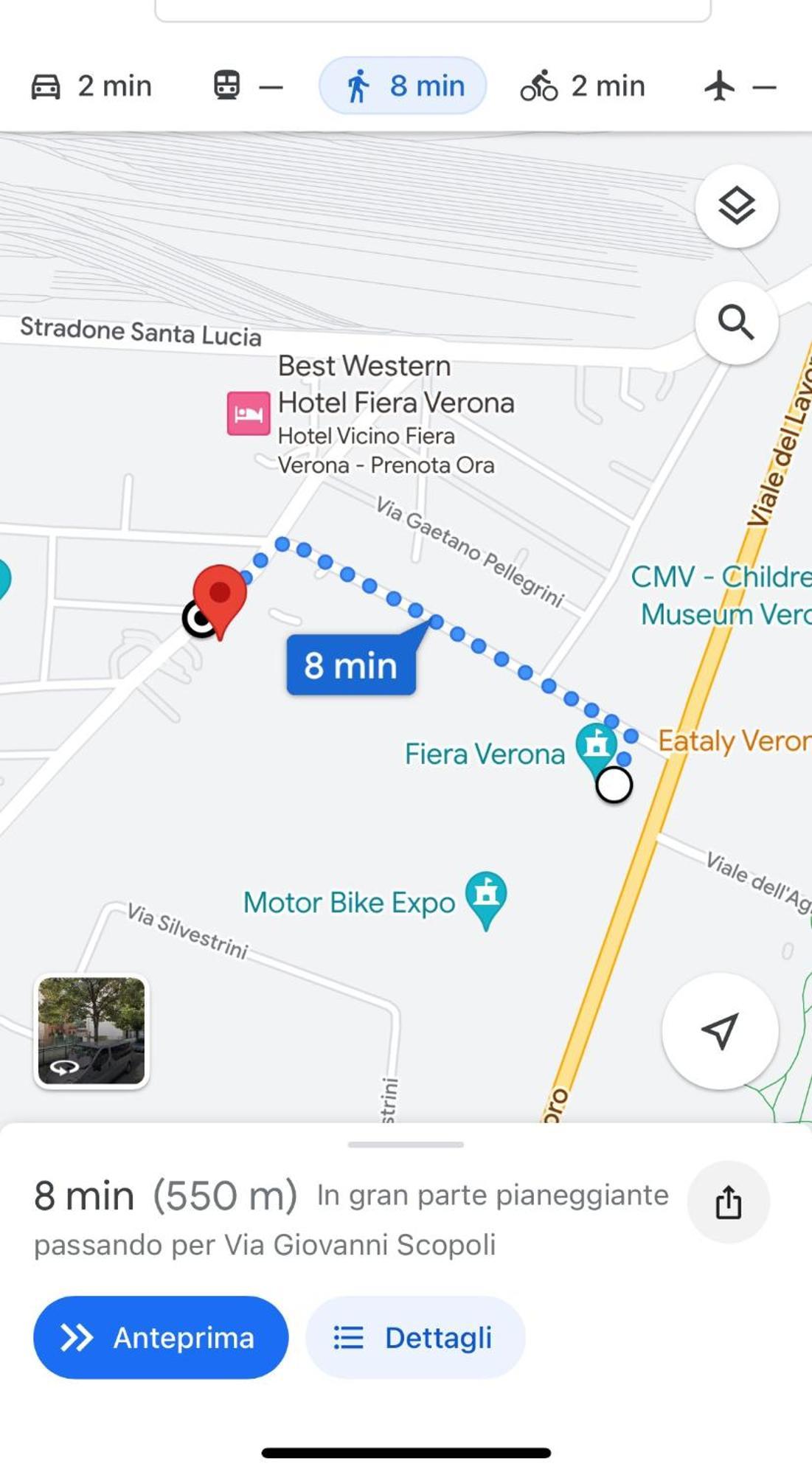This screenshot has height=1475, width=812.
Task: Open the map layers button
Action: [736, 206]
